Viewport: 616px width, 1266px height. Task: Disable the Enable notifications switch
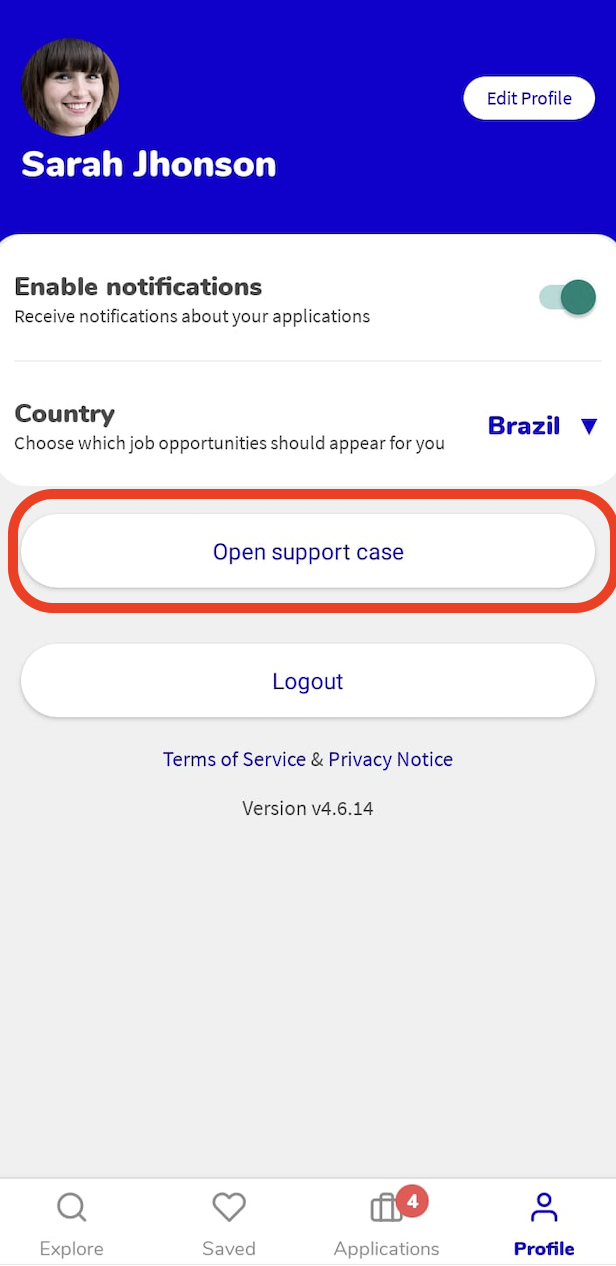tap(568, 297)
